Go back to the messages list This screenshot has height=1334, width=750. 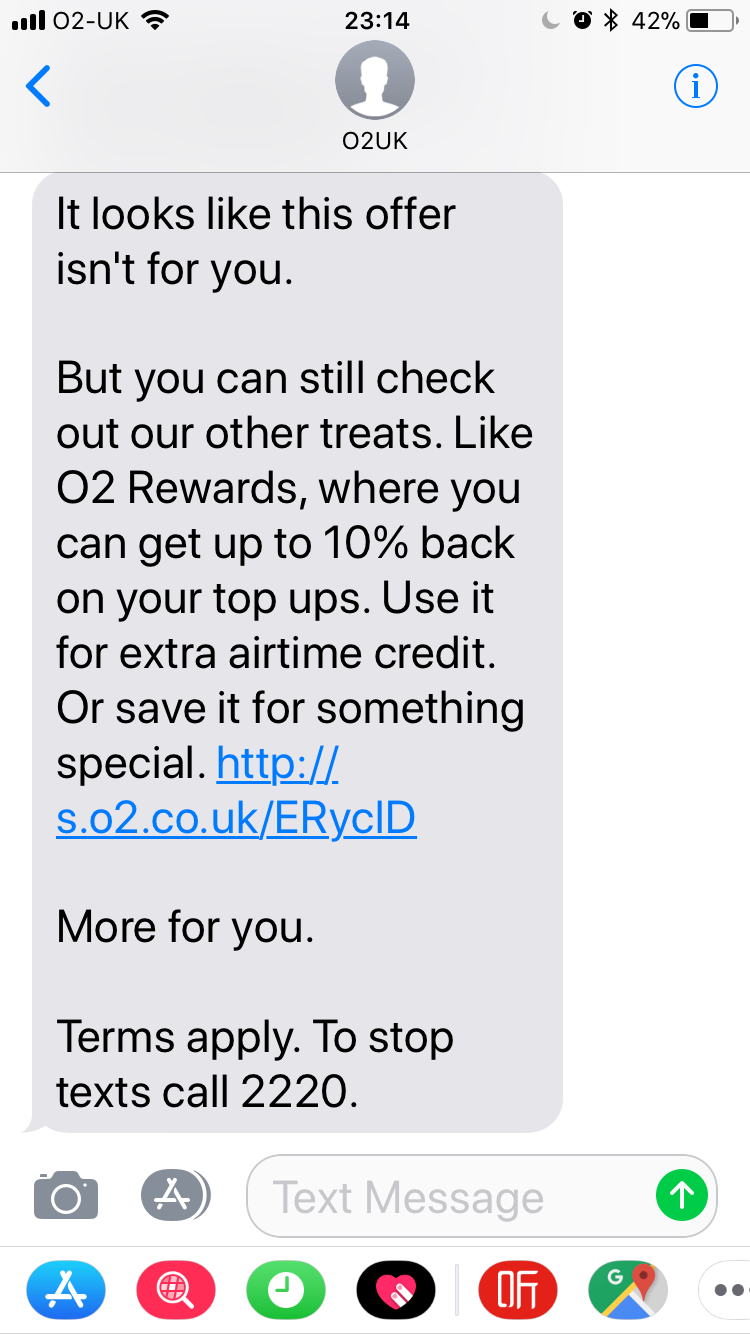39,87
